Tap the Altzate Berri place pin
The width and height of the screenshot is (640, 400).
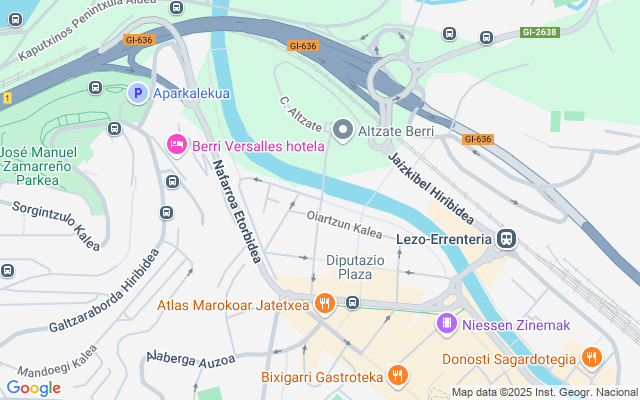[343, 129]
